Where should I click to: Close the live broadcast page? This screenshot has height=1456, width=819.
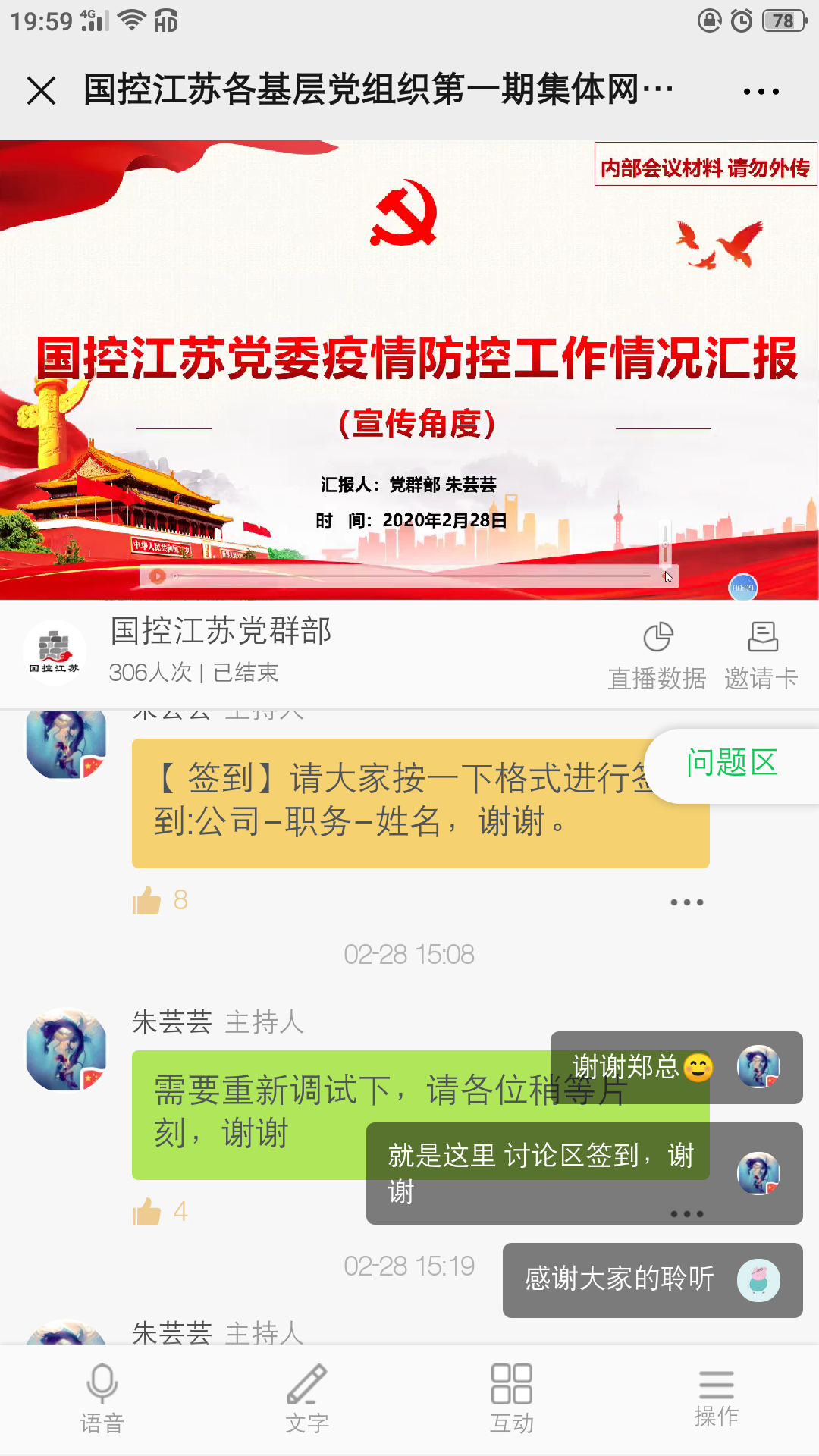(x=41, y=91)
